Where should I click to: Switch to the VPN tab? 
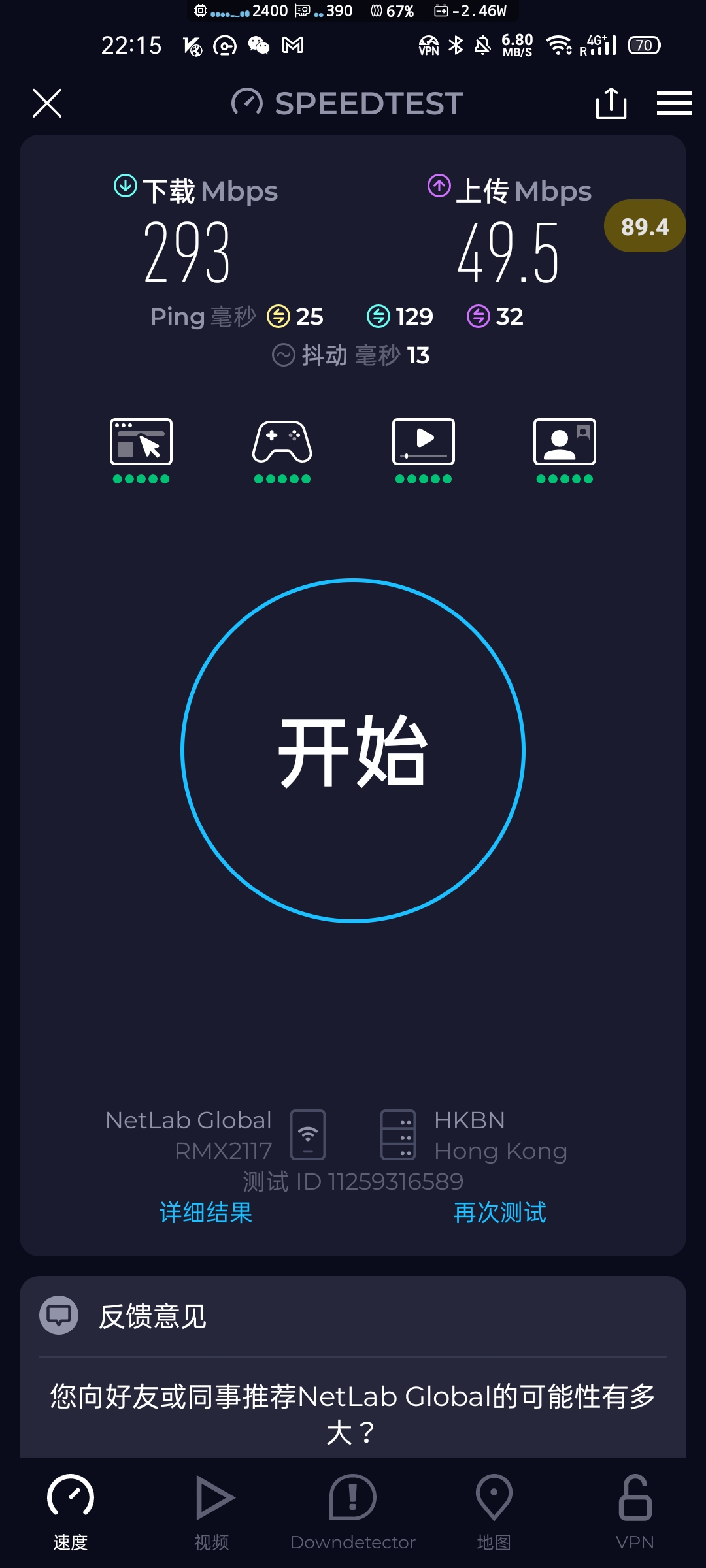[x=635, y=1511]
